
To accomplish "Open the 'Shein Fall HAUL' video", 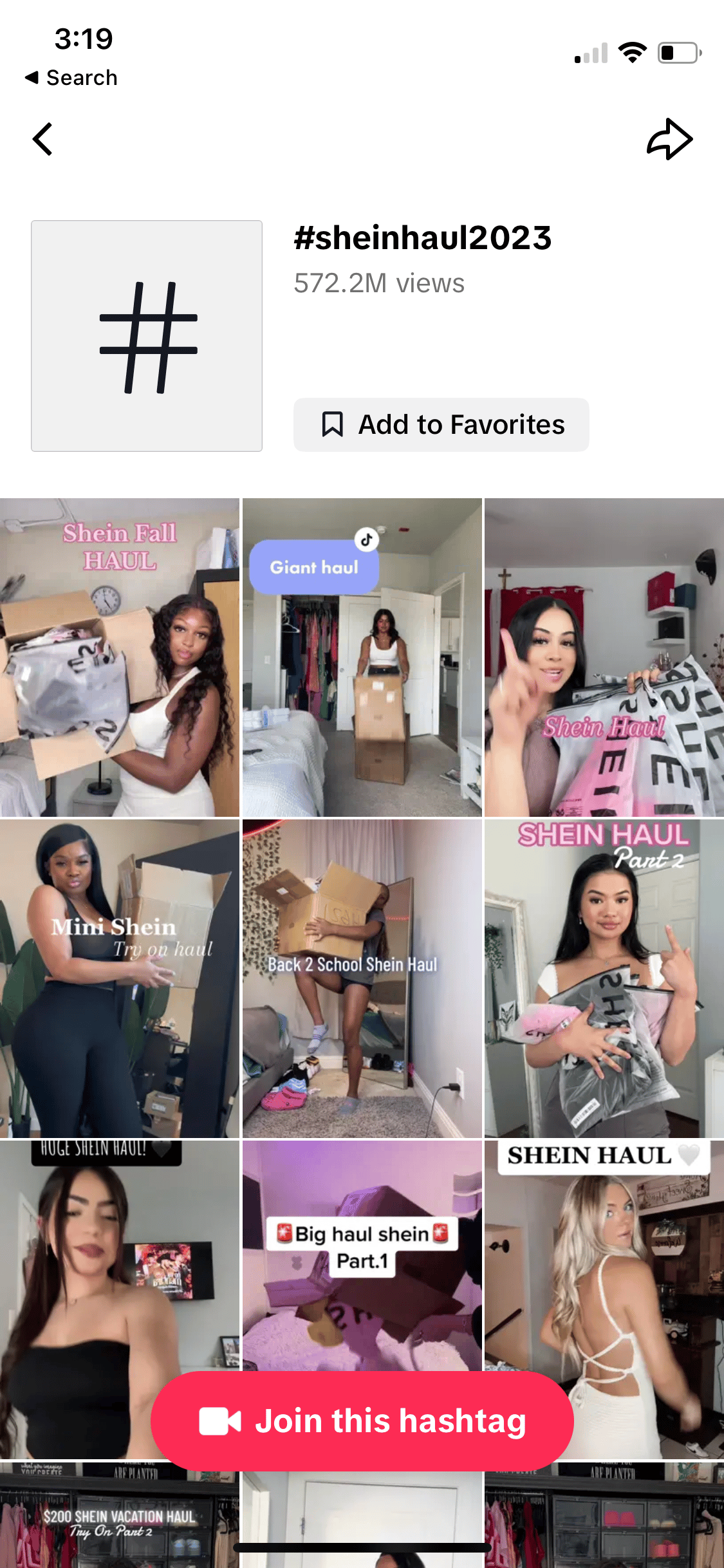I will 120,657.
